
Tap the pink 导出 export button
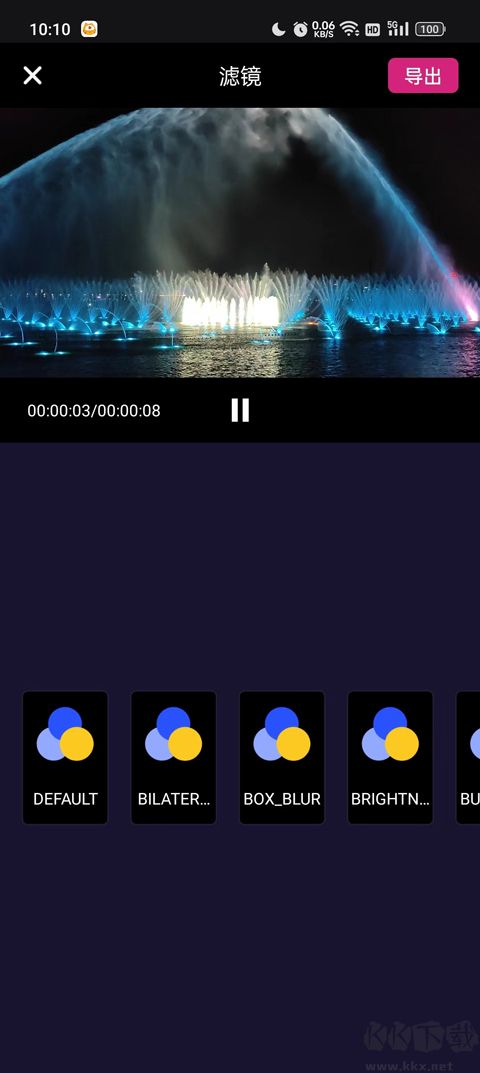coord(422,75)
